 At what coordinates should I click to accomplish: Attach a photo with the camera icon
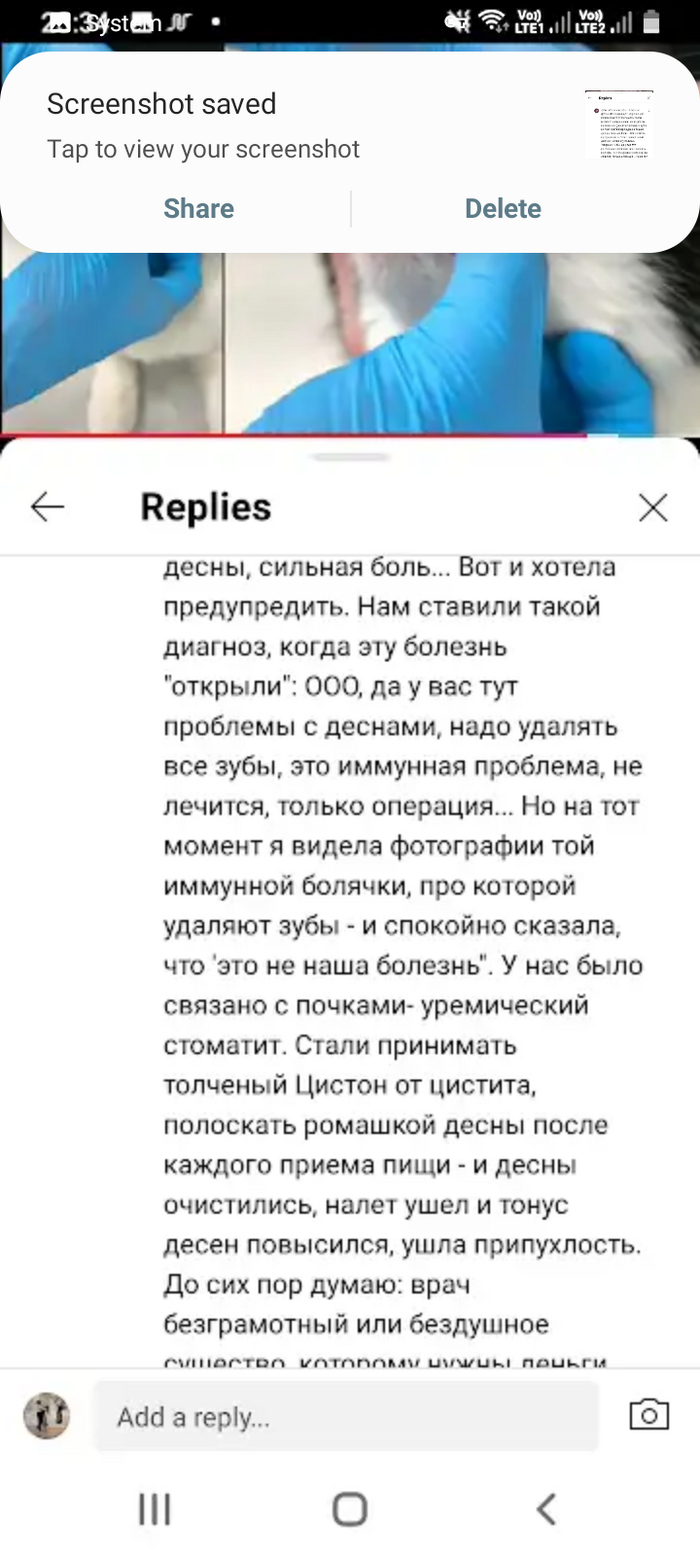pos(649,1415)
